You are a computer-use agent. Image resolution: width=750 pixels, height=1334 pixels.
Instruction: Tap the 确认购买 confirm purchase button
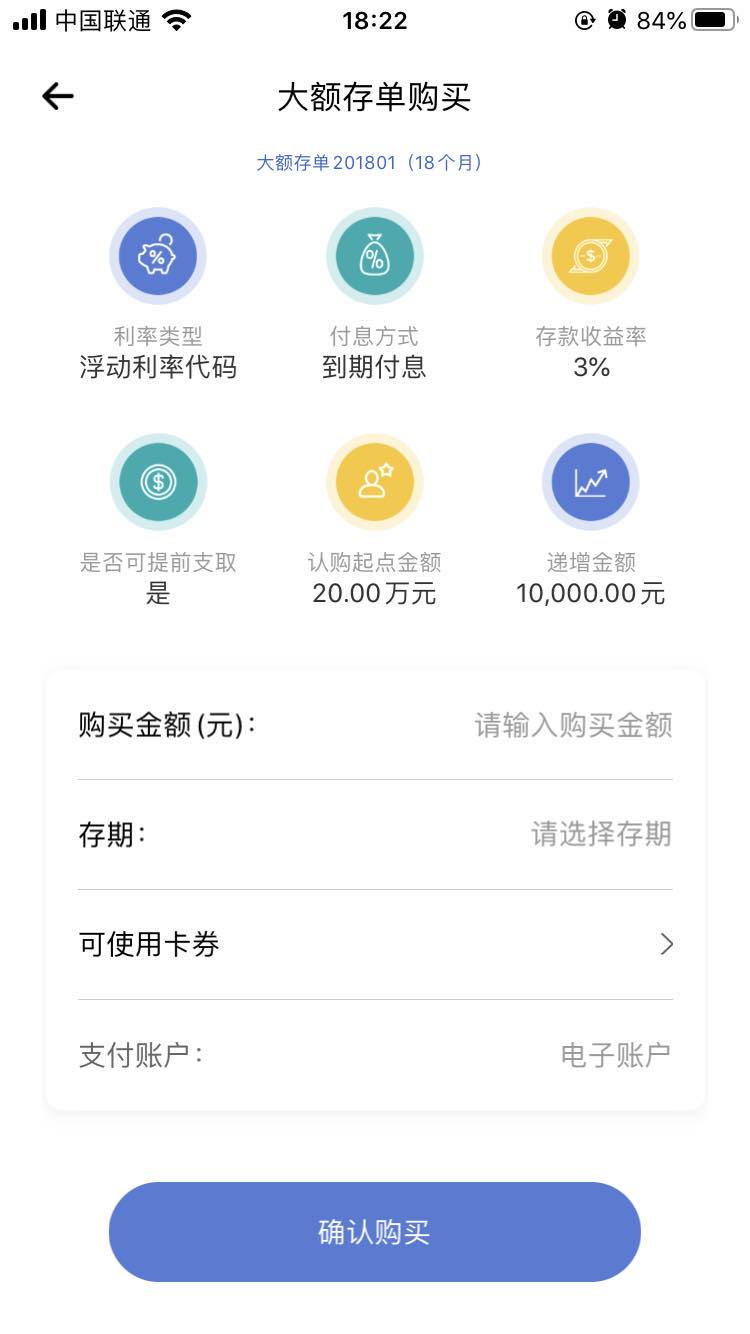375,1232
